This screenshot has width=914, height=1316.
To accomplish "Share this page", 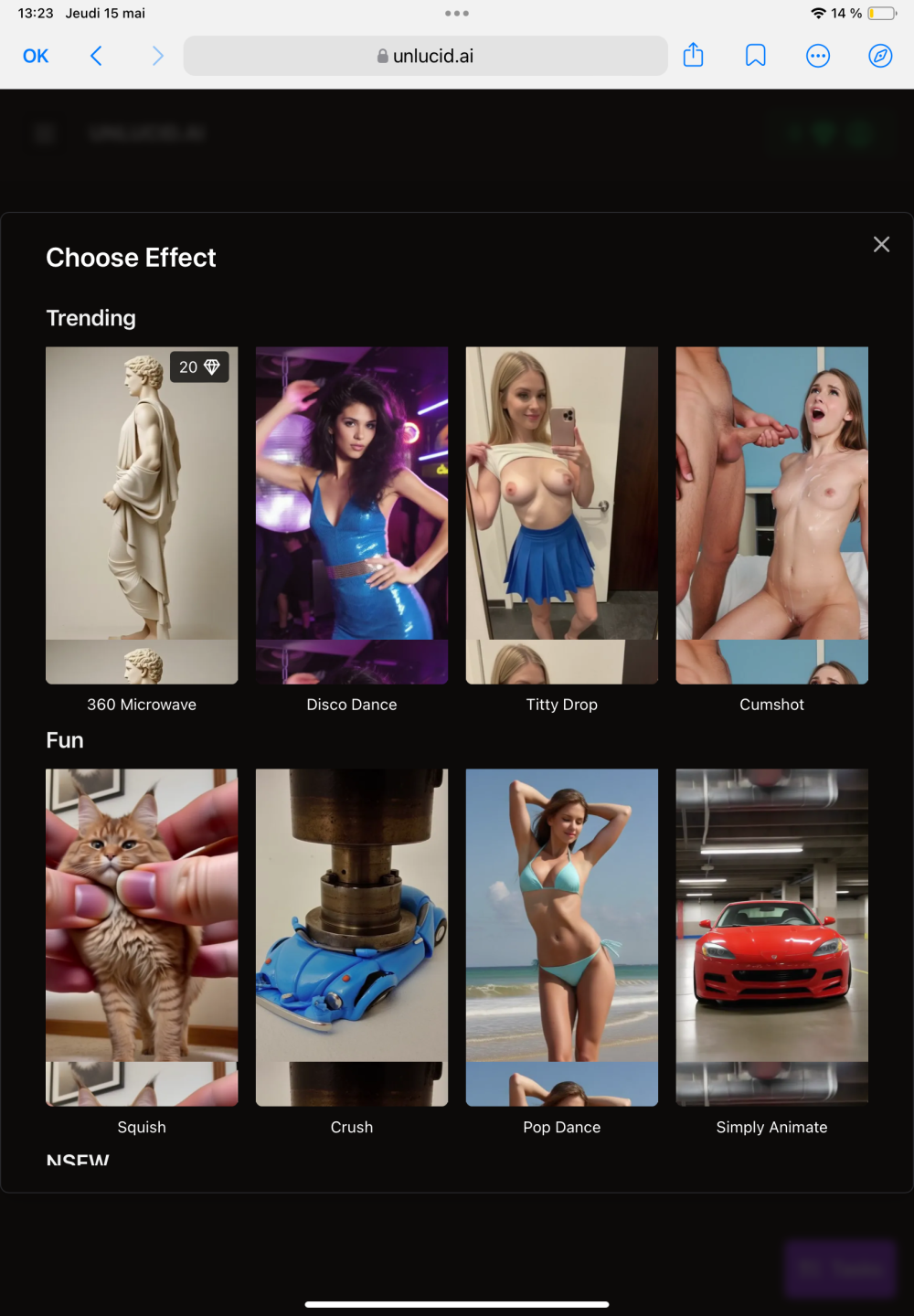I will [x=694, y=56].
